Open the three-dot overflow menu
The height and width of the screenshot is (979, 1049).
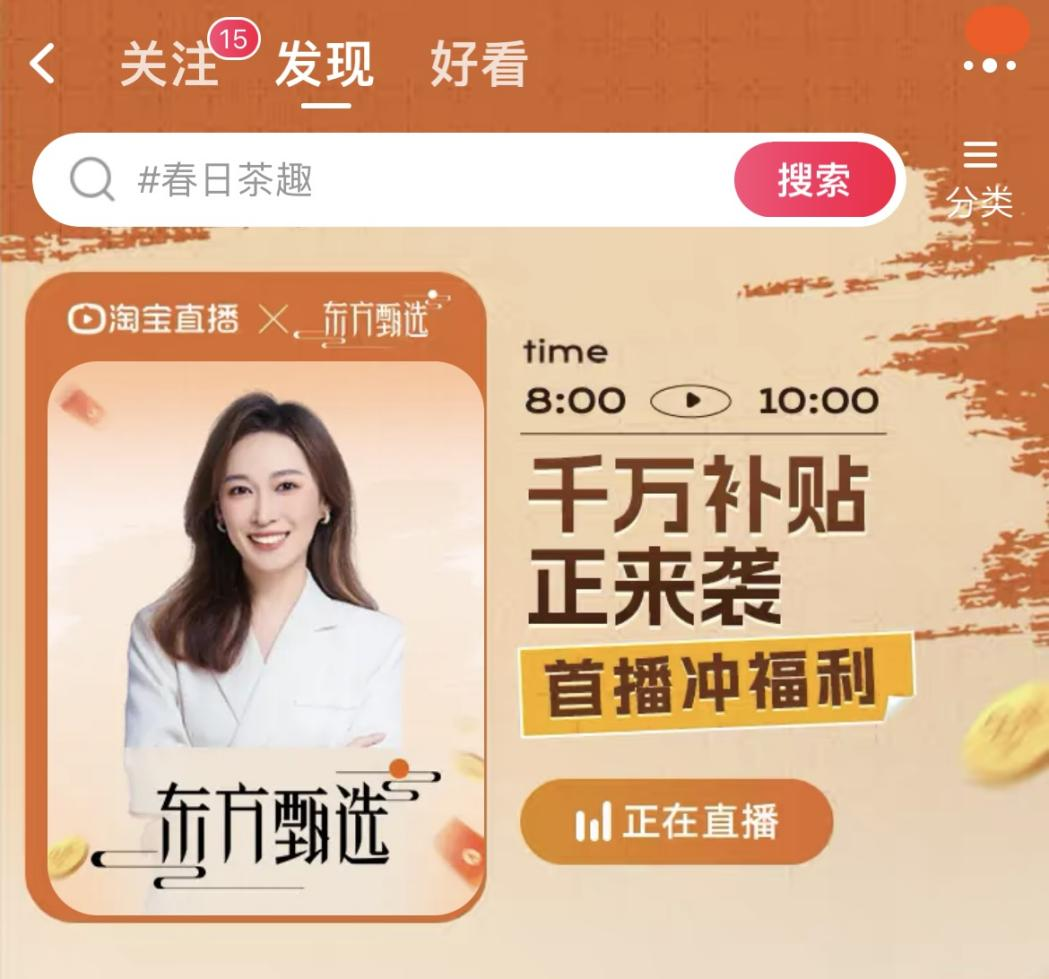990,65
